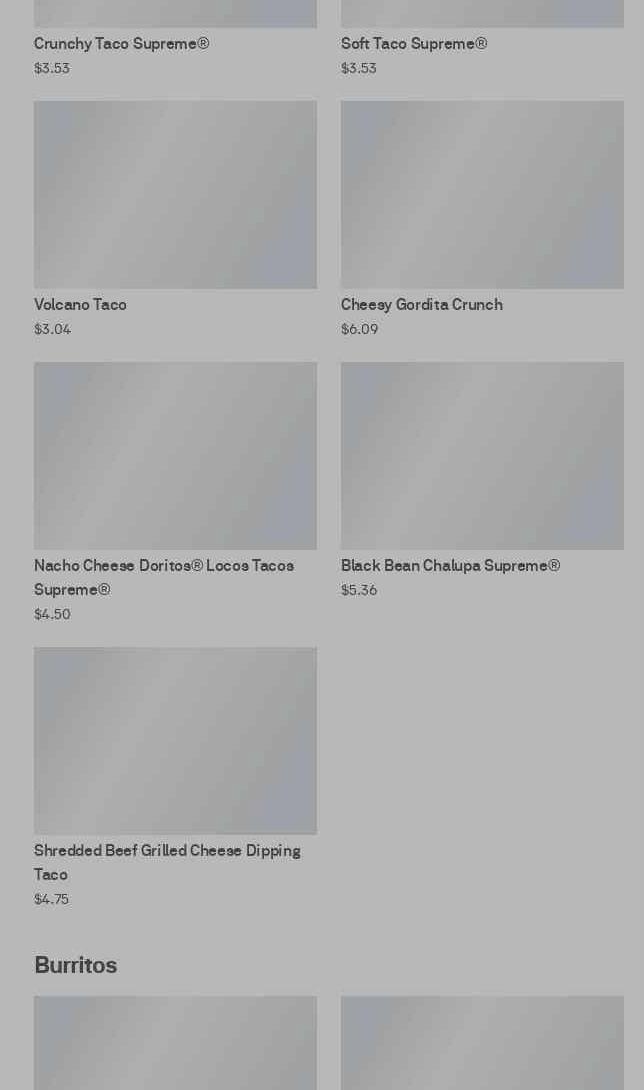Open Nacho Cheese Doritos Locos Tacos Supreme

click(x=175, y=456)
